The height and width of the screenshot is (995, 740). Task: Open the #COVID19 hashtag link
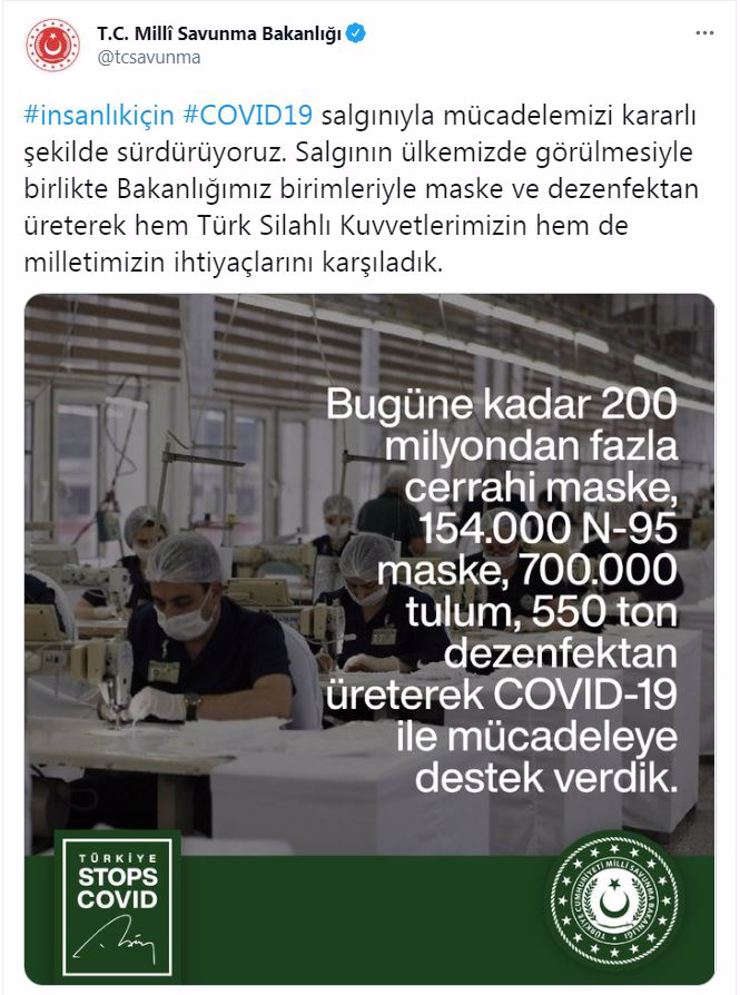pos(250,114)
